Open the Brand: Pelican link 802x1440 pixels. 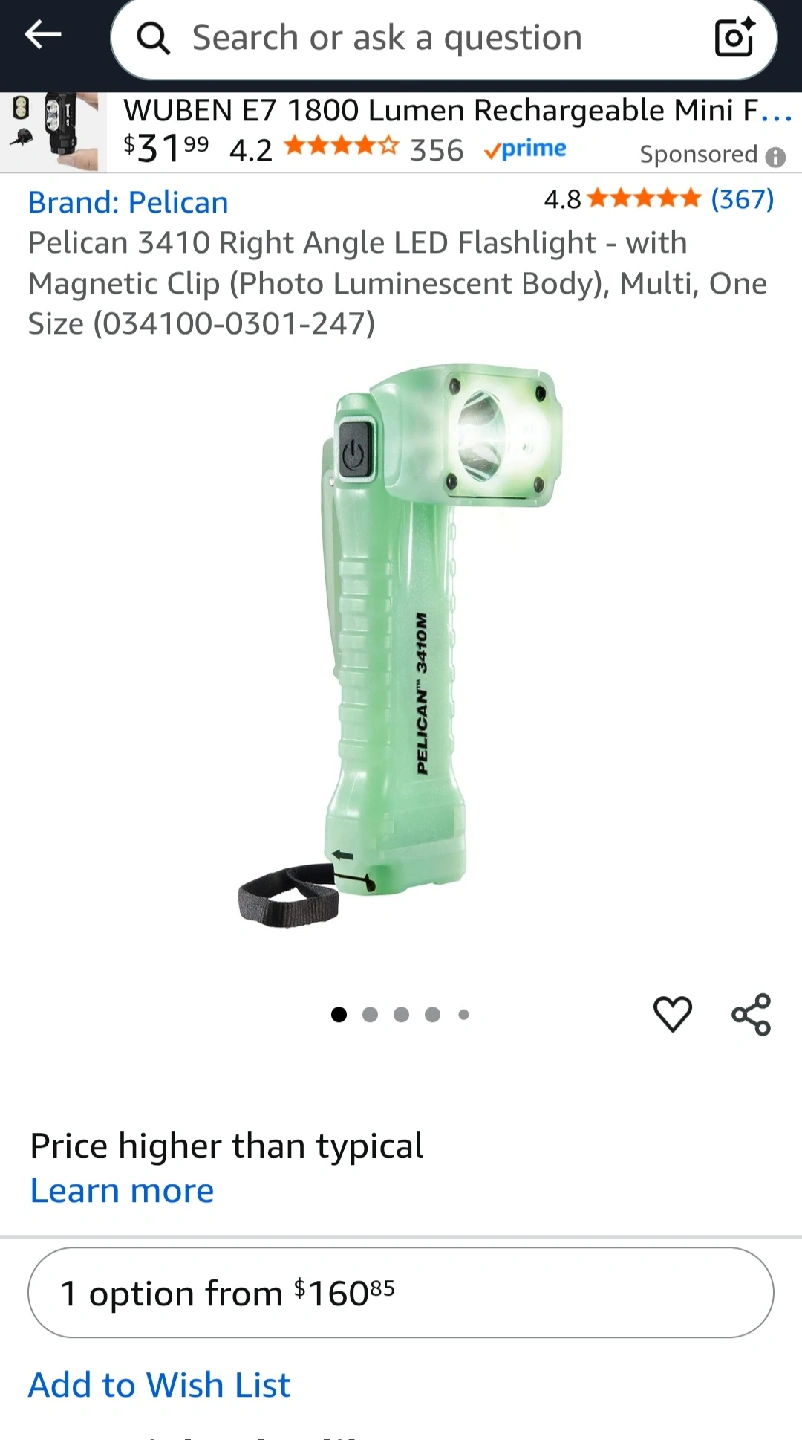(x=128, y=203)
